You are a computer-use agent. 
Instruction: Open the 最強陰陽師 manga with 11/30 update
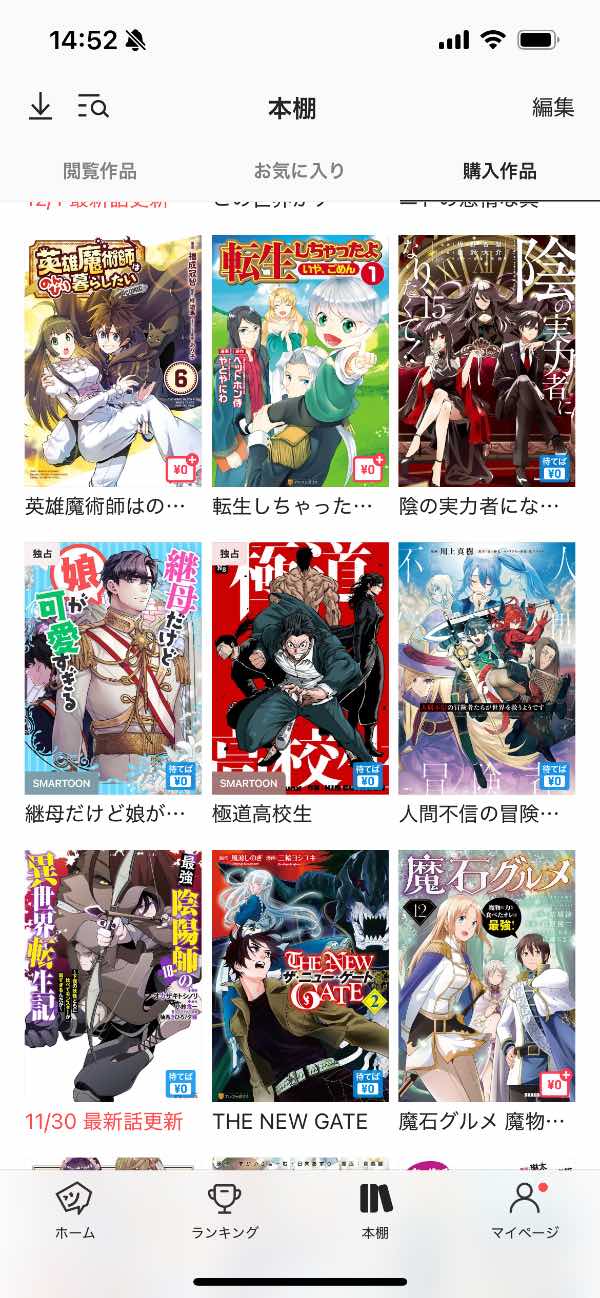113,975
